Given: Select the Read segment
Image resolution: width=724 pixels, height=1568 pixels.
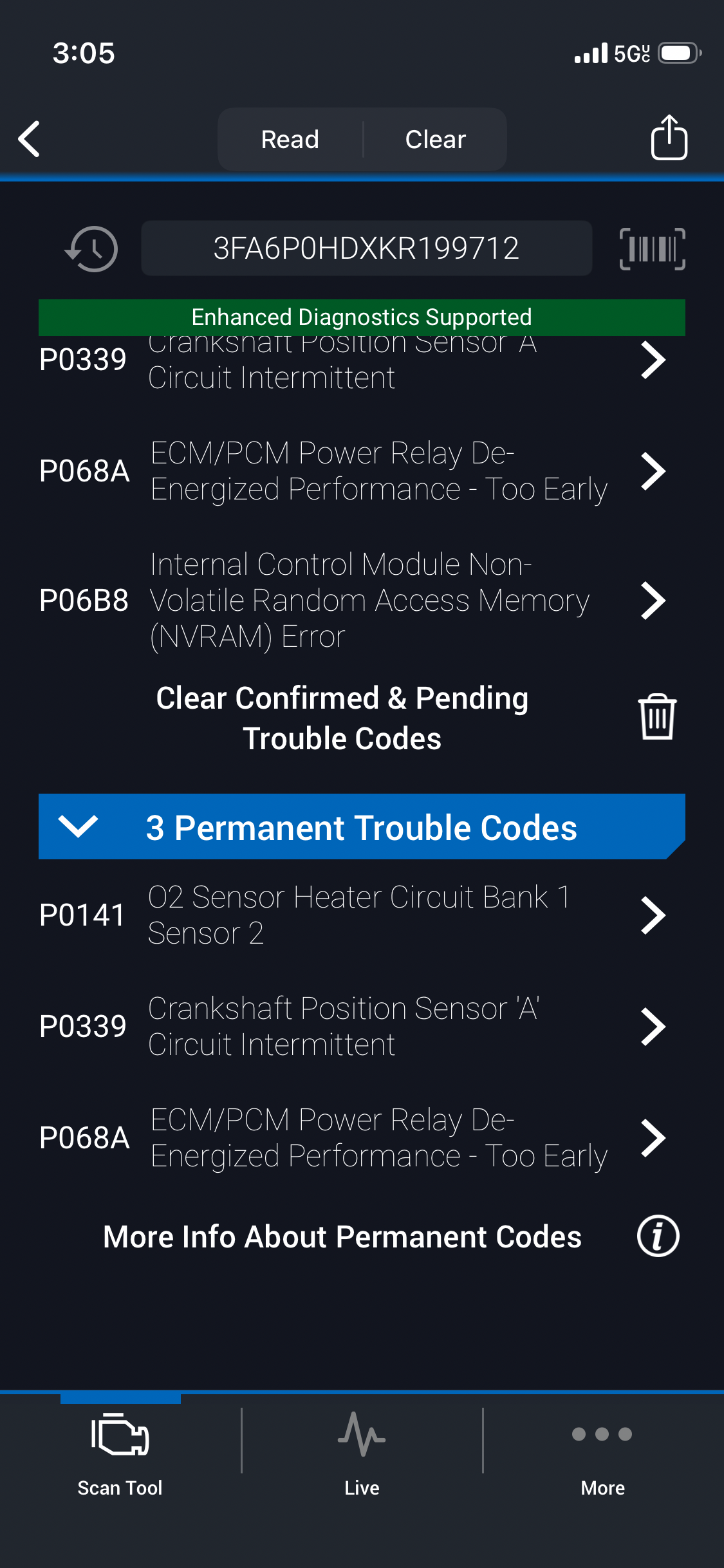Looking at the screenshot, I should click(x=290, y=139).
